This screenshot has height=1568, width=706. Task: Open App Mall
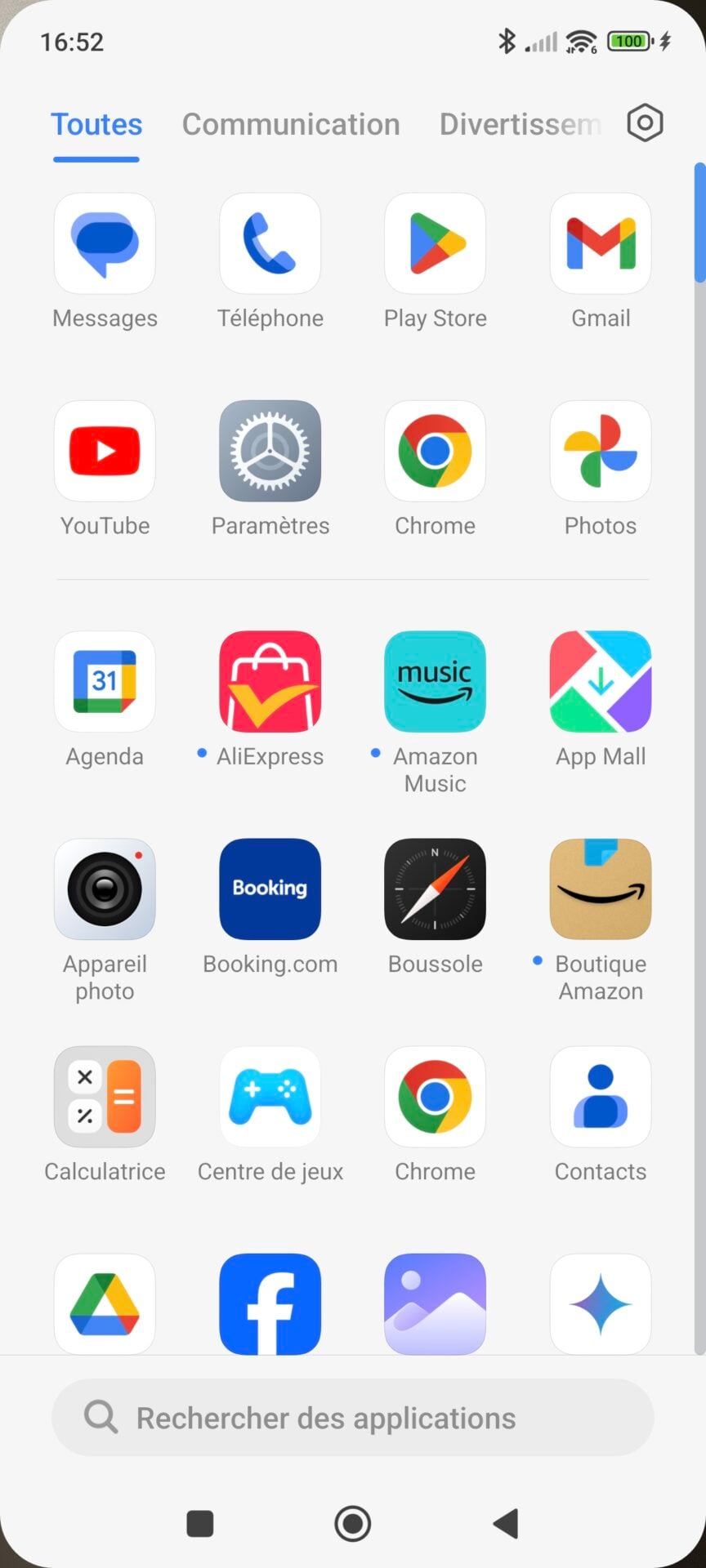[601, 682]
